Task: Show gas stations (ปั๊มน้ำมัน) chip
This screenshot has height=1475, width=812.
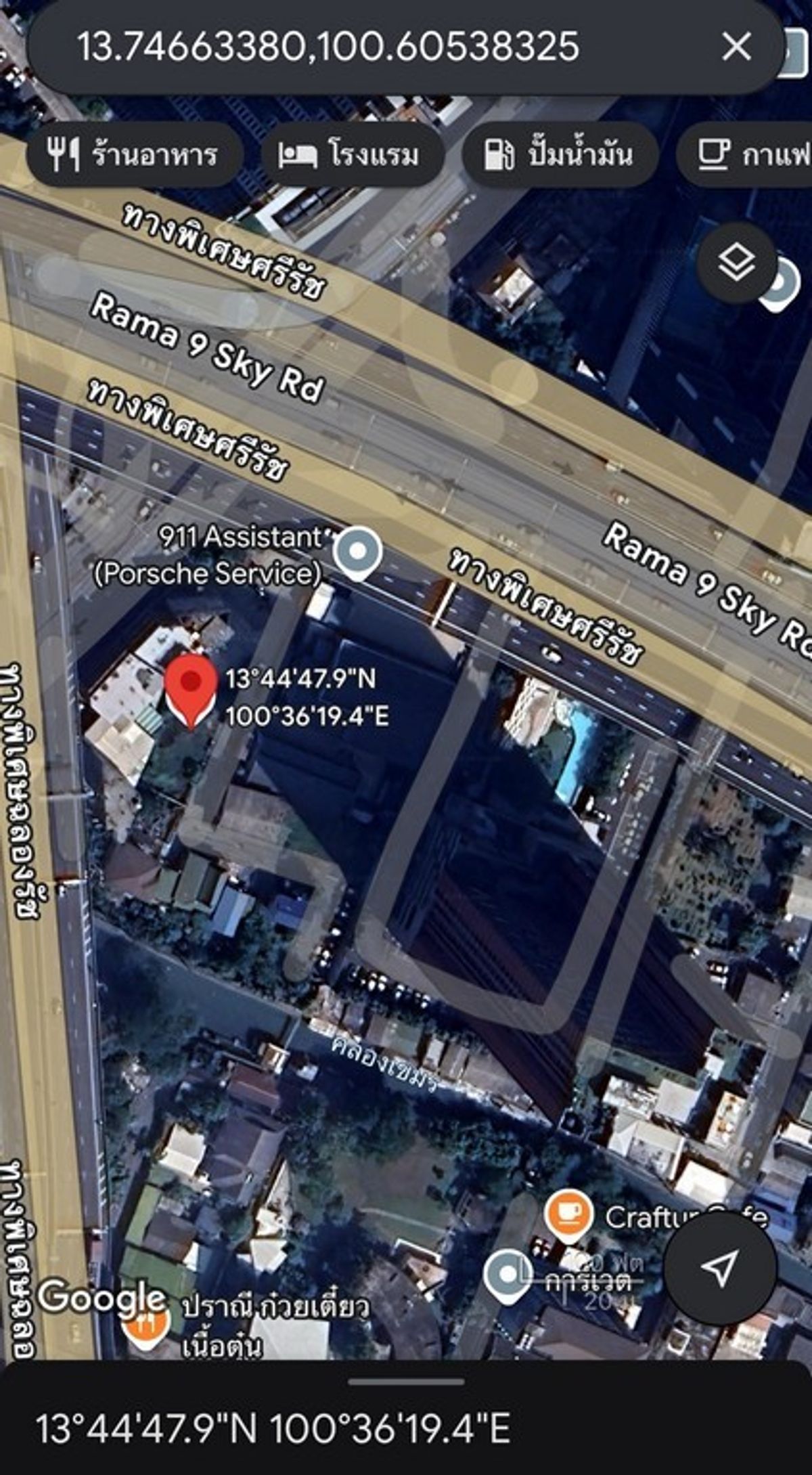Action: point(560,155)
